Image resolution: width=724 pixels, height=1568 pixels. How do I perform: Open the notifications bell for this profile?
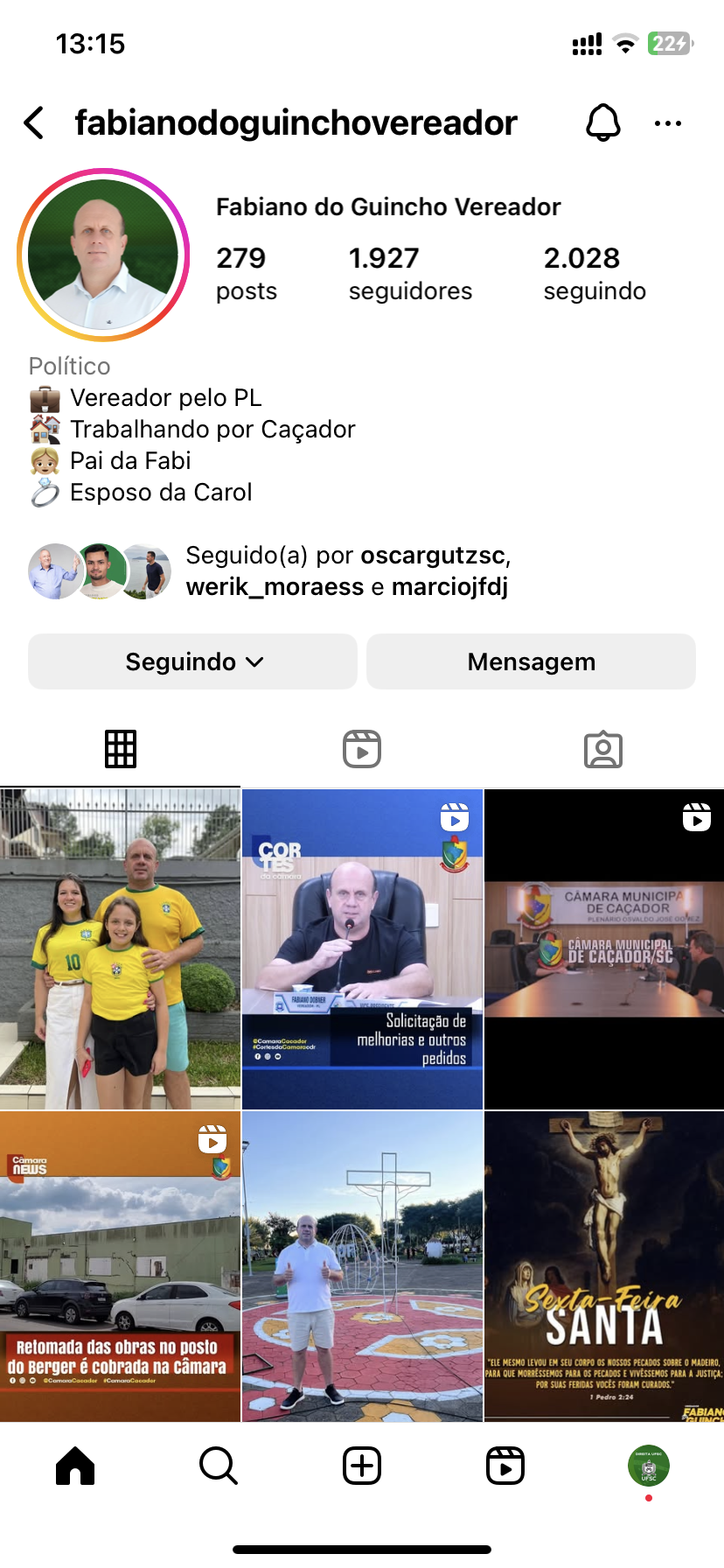point(602,123)
